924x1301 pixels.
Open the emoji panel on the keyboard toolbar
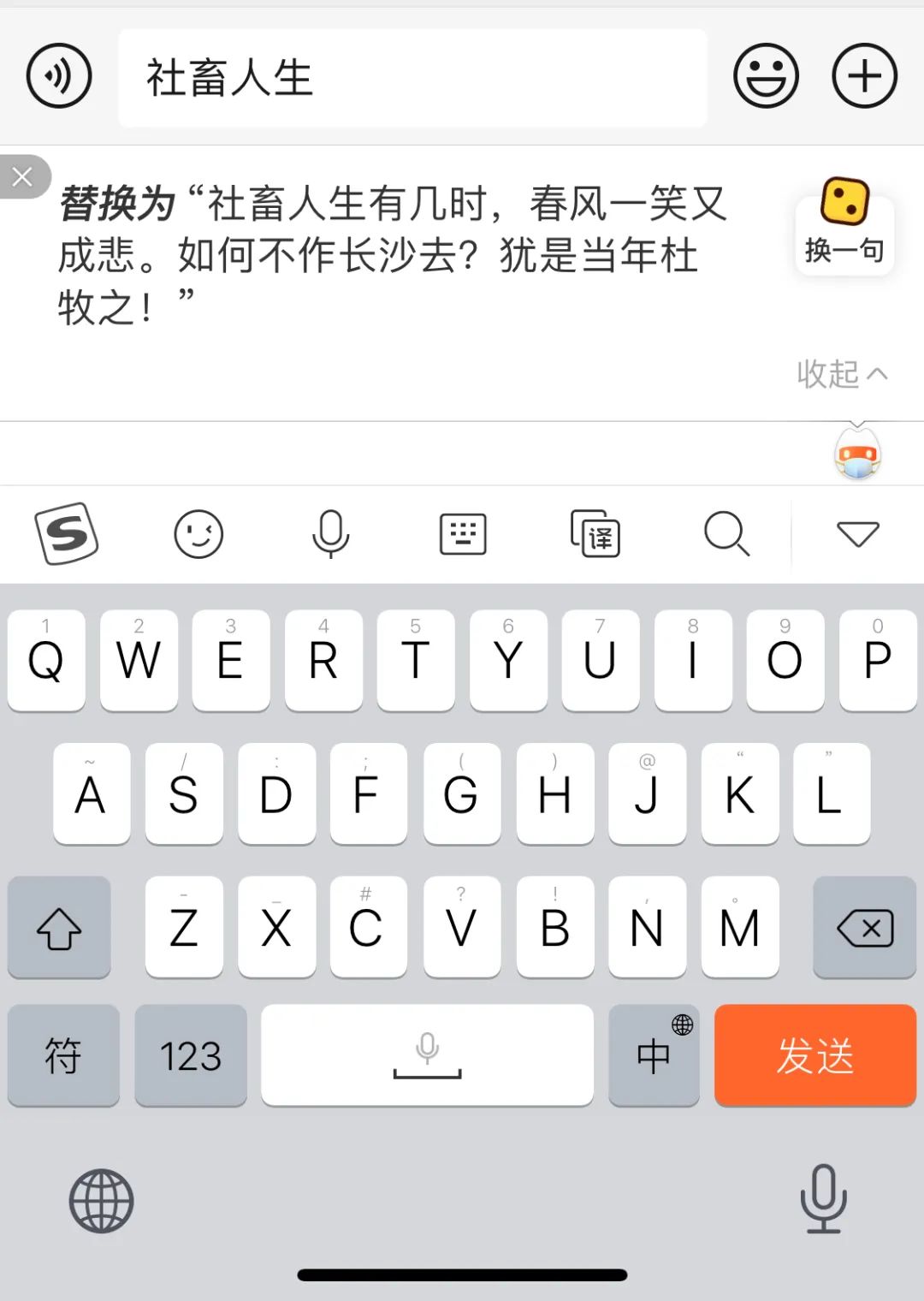pos(198,534)
